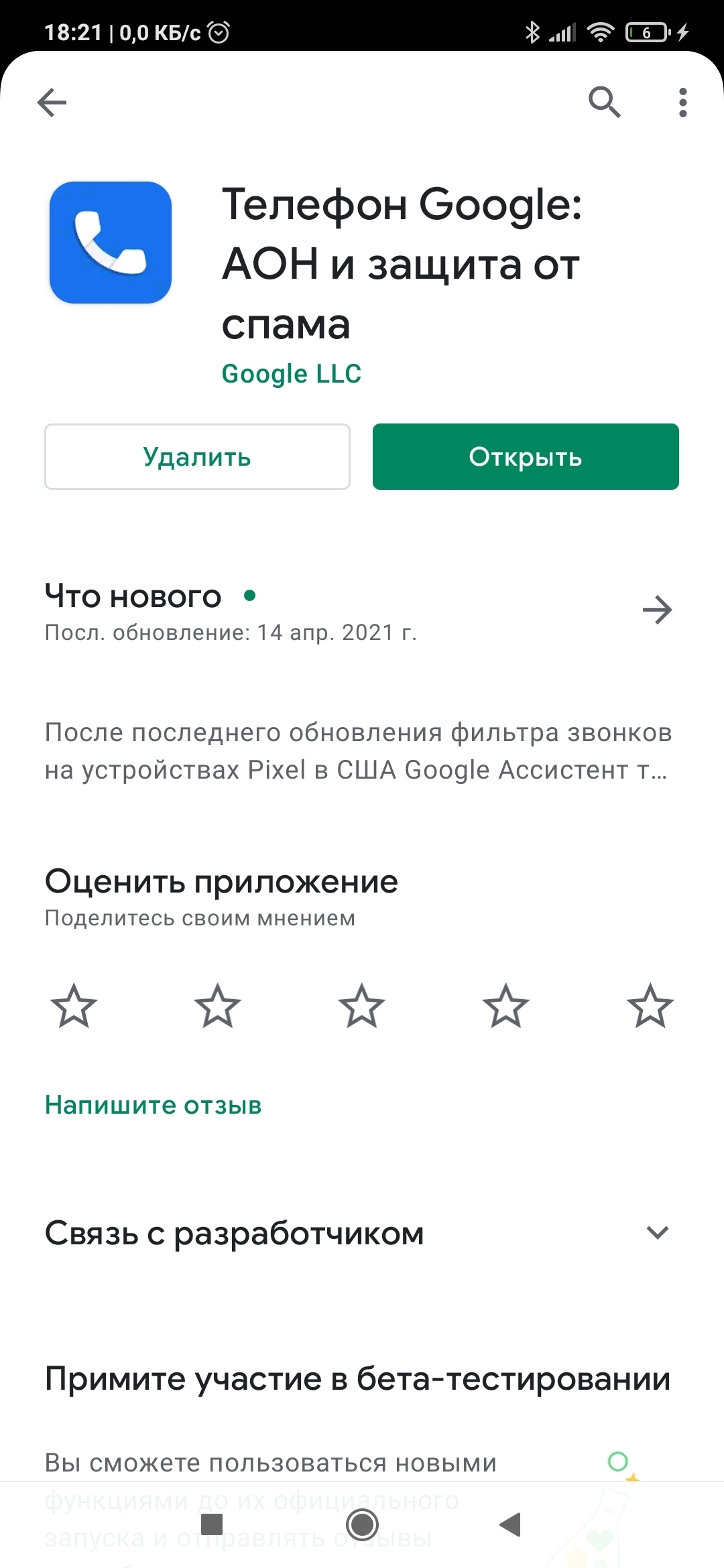The image size is (724, 1568).
Task: Choose the four-star rating
Action: (x=506, y=1006)
